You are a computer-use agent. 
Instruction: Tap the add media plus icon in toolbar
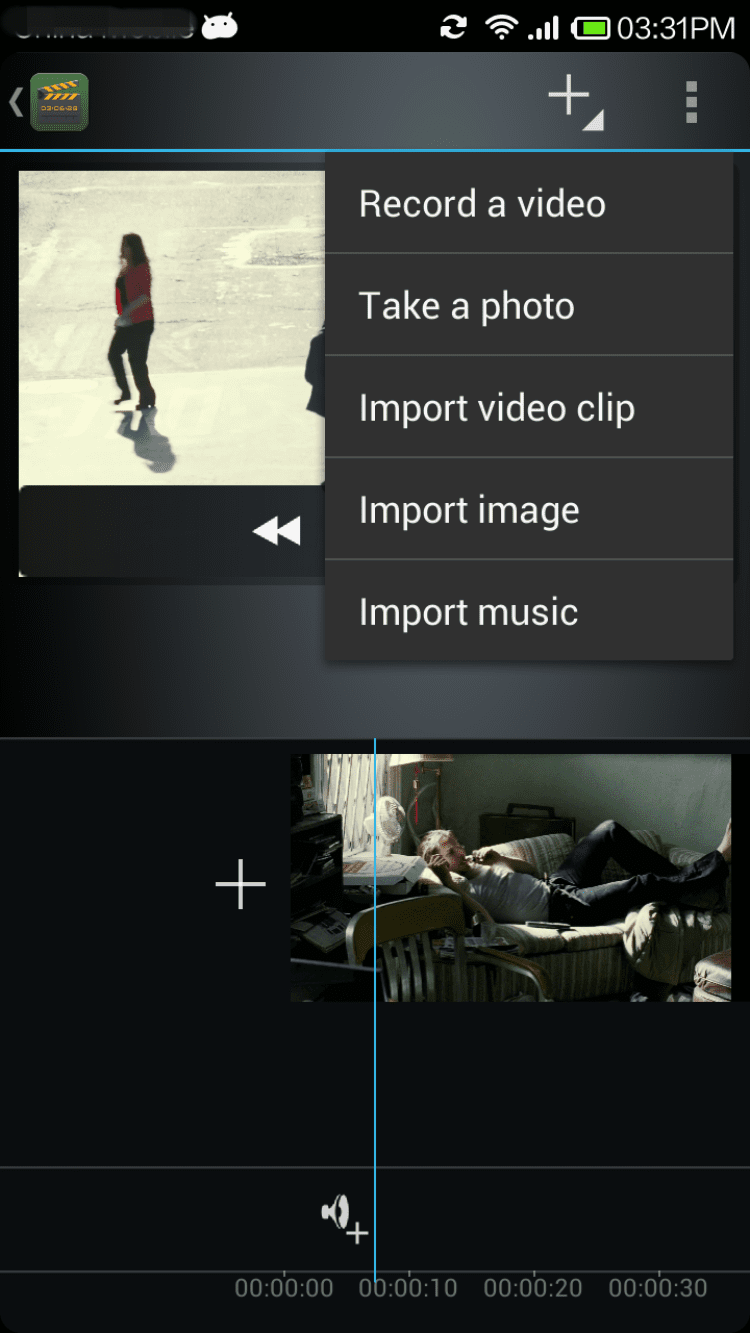tap(574, 102)
